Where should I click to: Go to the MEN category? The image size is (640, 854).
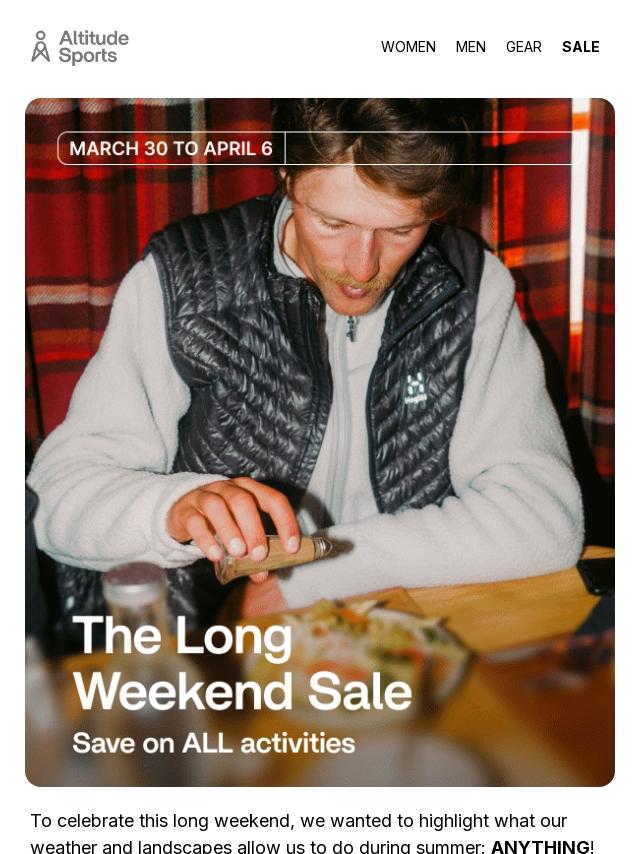coord(470,47)
